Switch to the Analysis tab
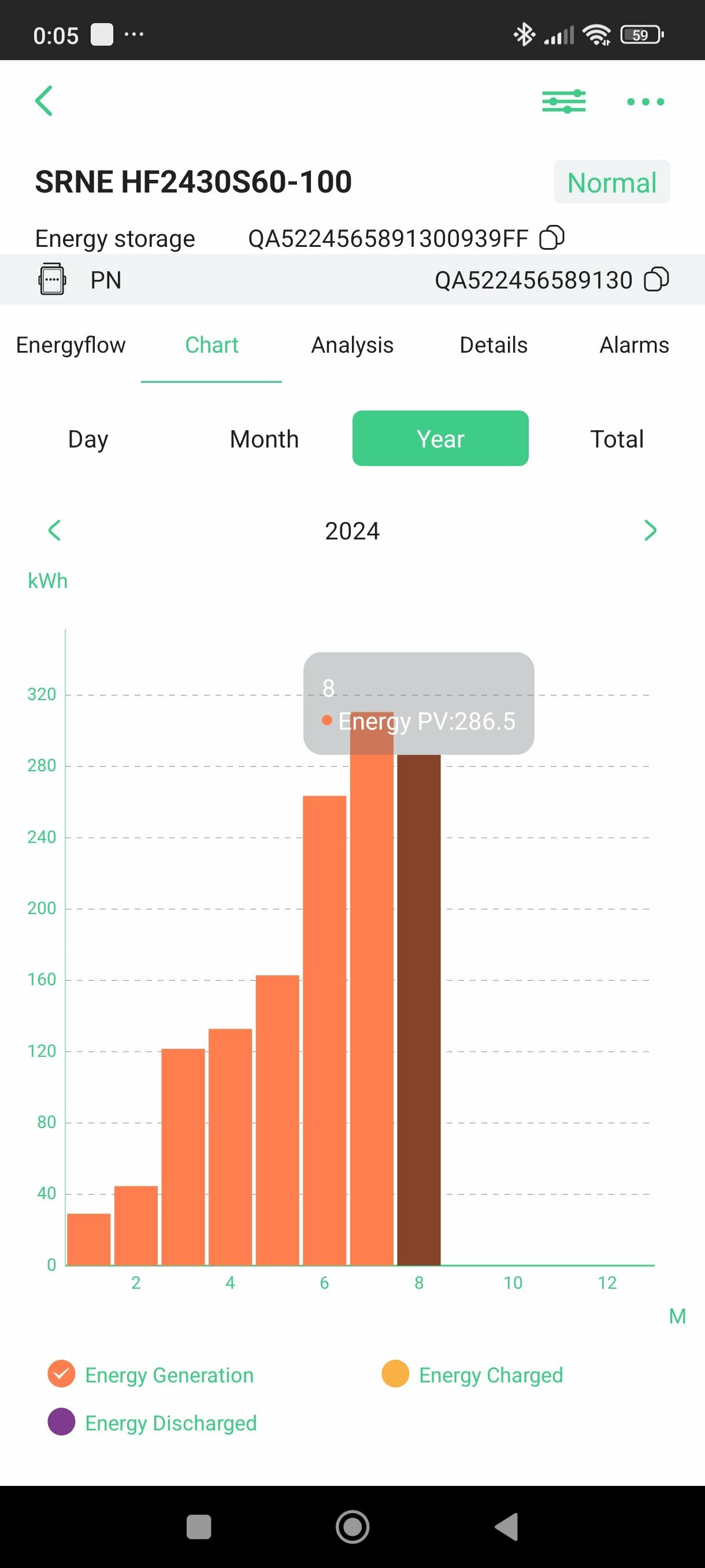The width and height of the screenshot is (705, 1568). coord(352,345)
